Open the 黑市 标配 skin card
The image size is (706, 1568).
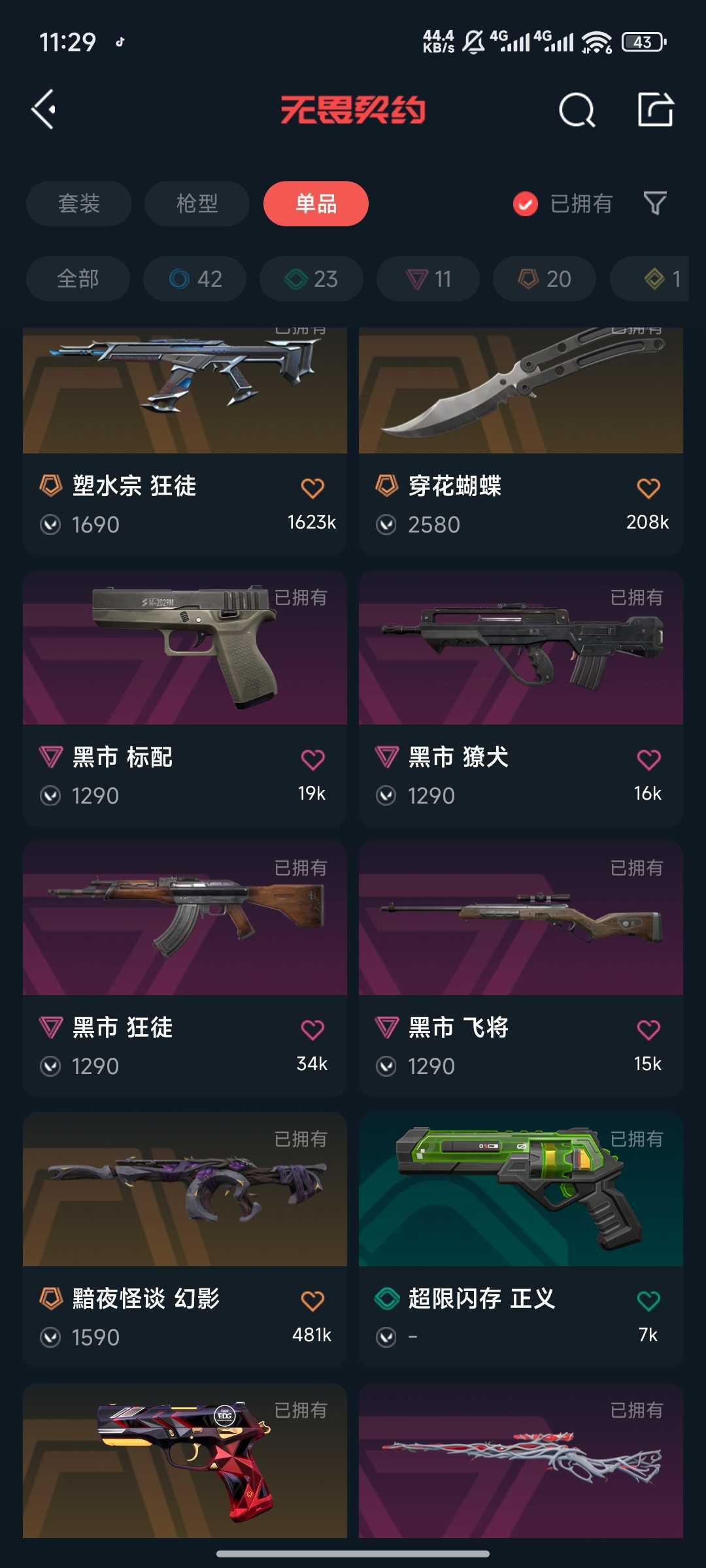click(x=185, y=699)
